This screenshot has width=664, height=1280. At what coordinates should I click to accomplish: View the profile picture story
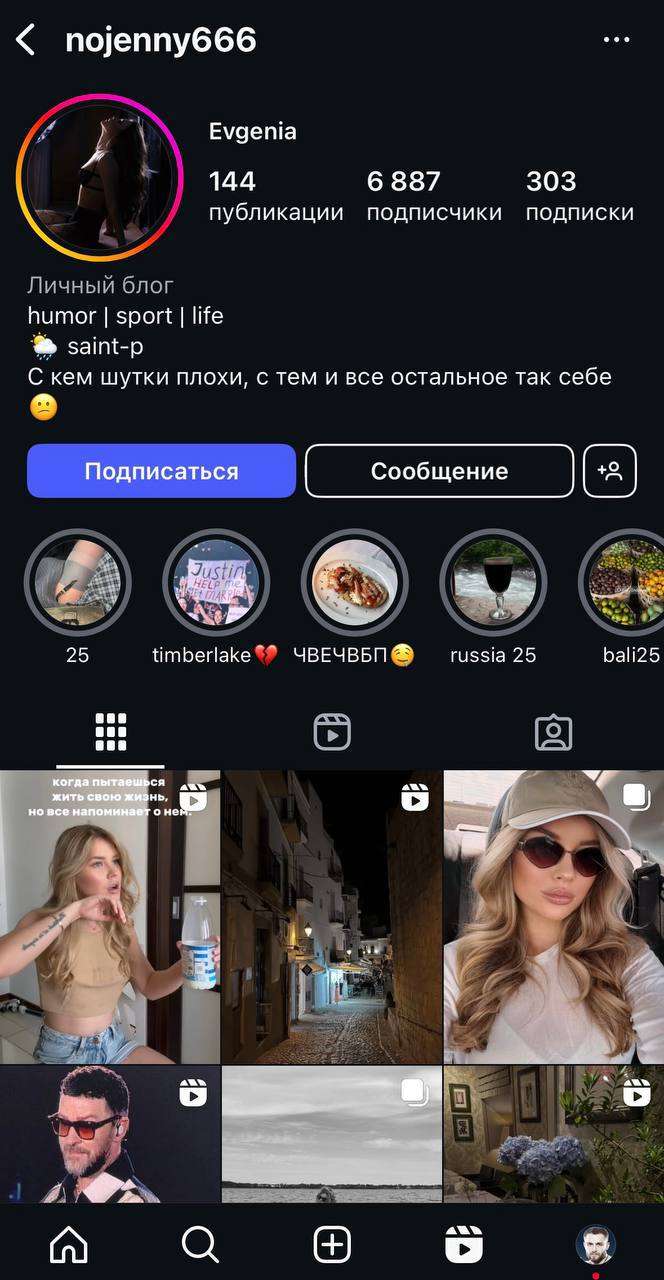[98, 178]
